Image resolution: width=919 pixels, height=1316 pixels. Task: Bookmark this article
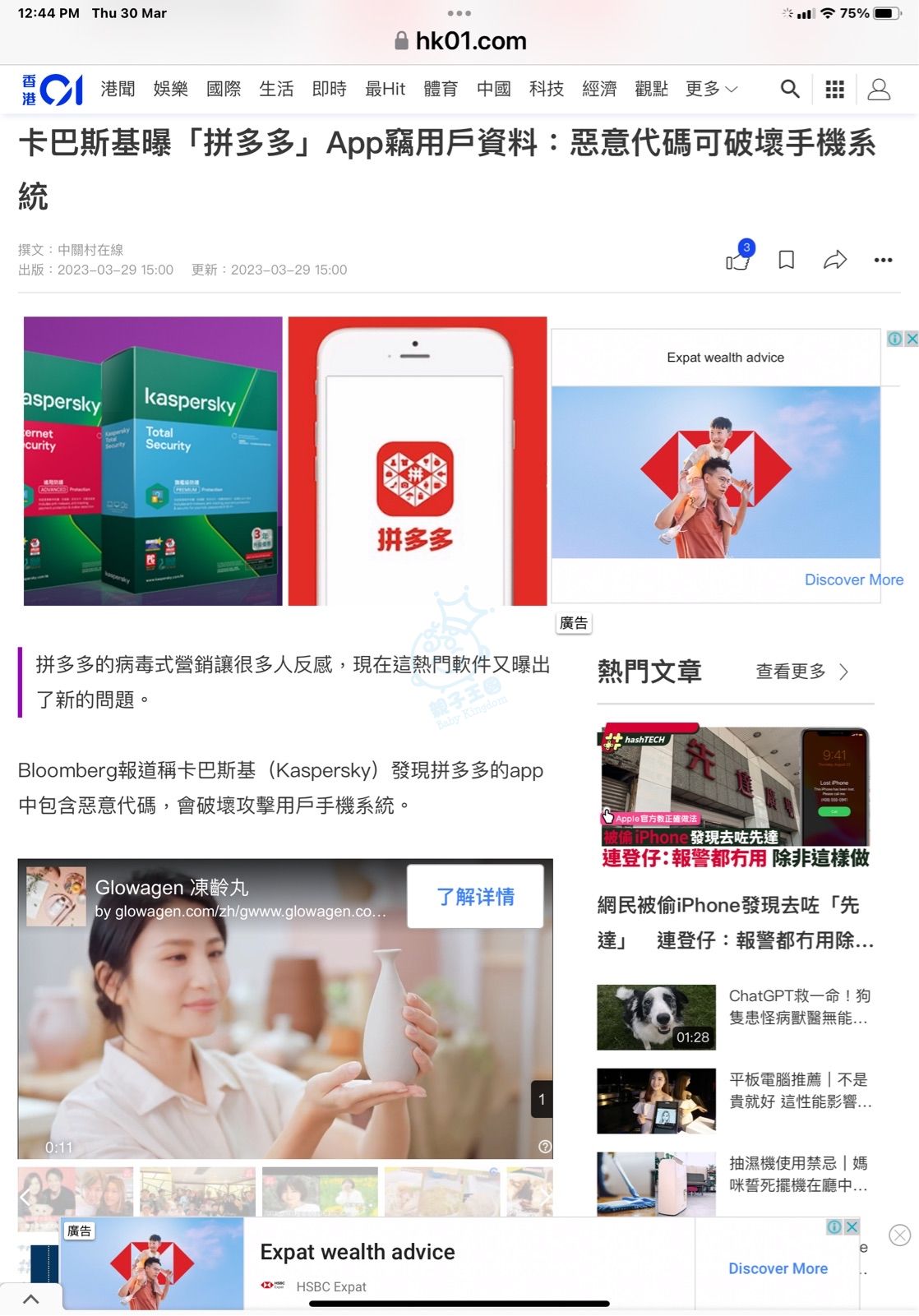coord(786,261)
